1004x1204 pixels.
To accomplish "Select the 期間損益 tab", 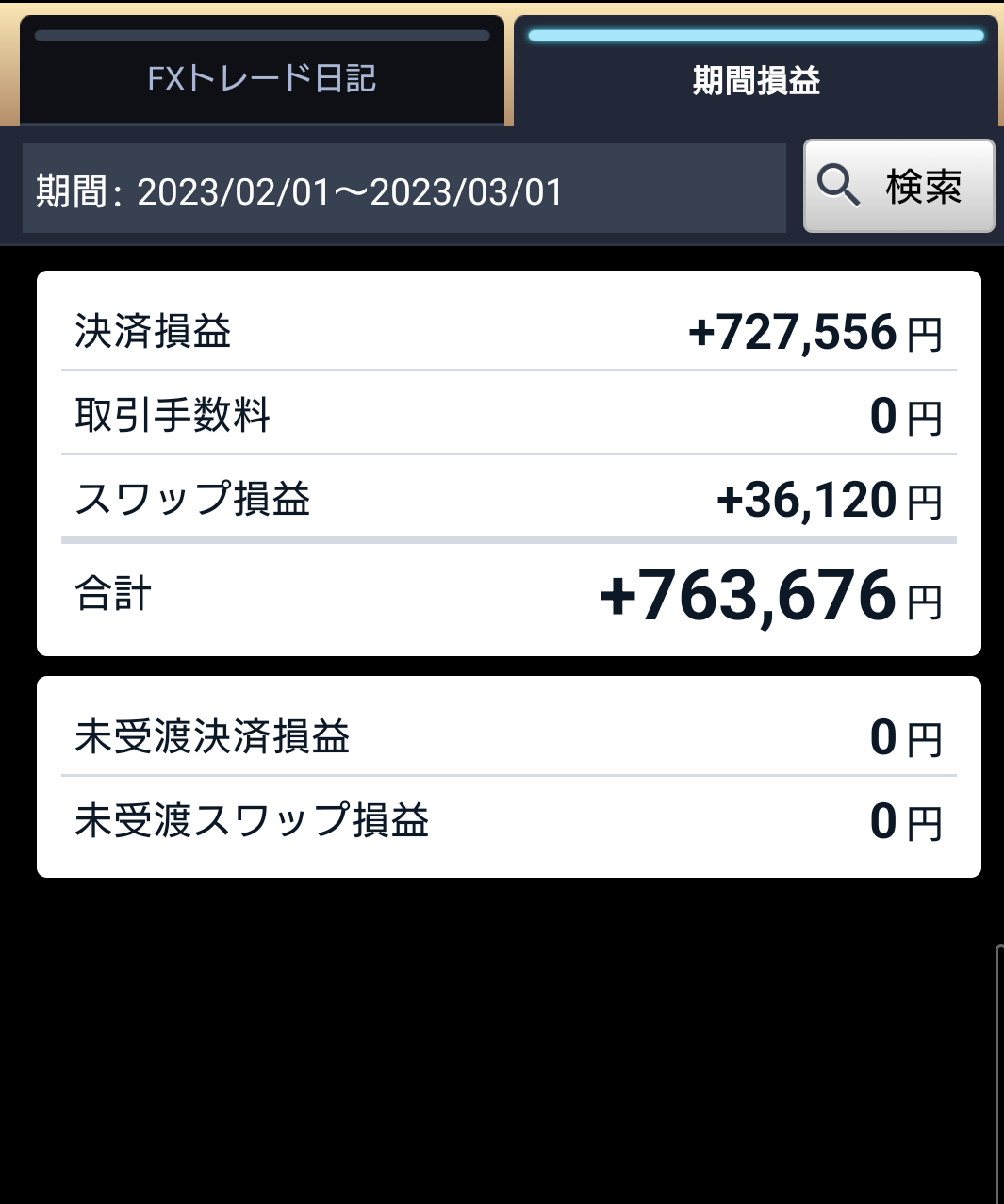I will coord(756,79).
